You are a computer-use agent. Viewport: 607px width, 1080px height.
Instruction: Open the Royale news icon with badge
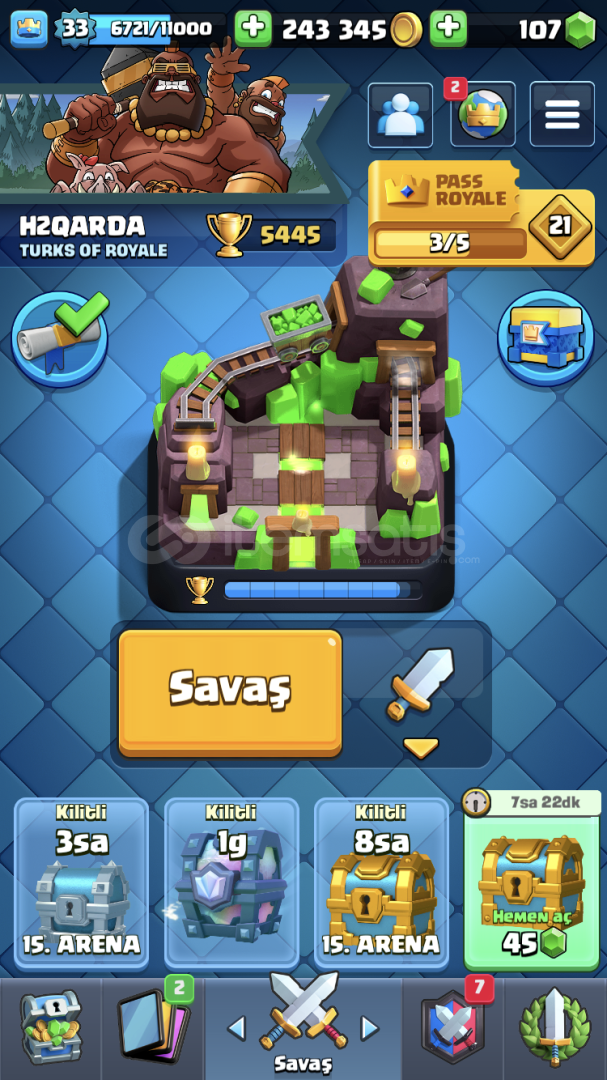click(x=481, y=115)
